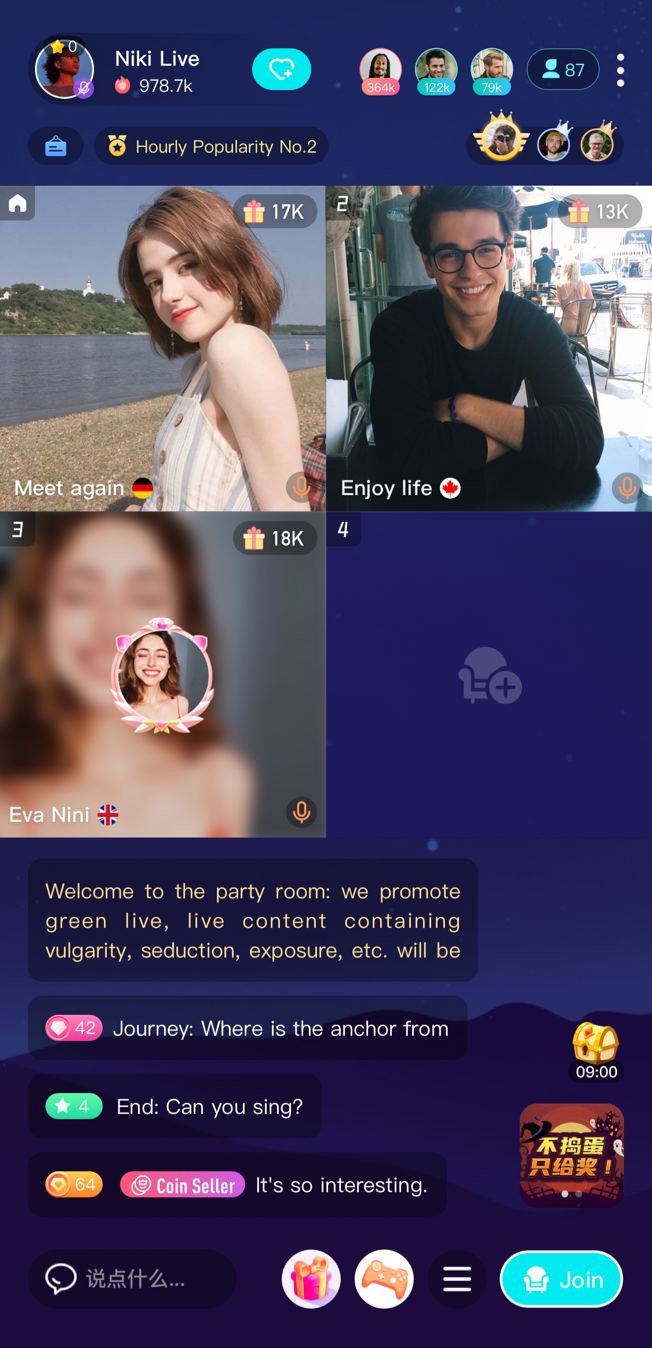
Task: Open top viewer with 364k badge
Action: click(380, 70)
